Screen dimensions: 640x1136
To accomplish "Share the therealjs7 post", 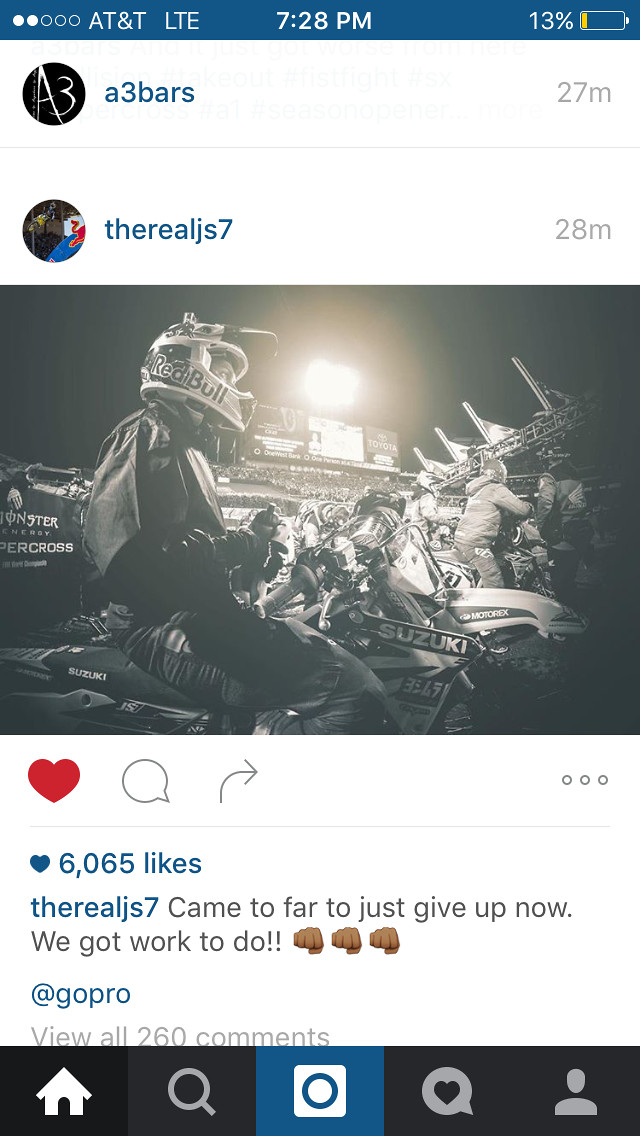I will pos(238,780).
